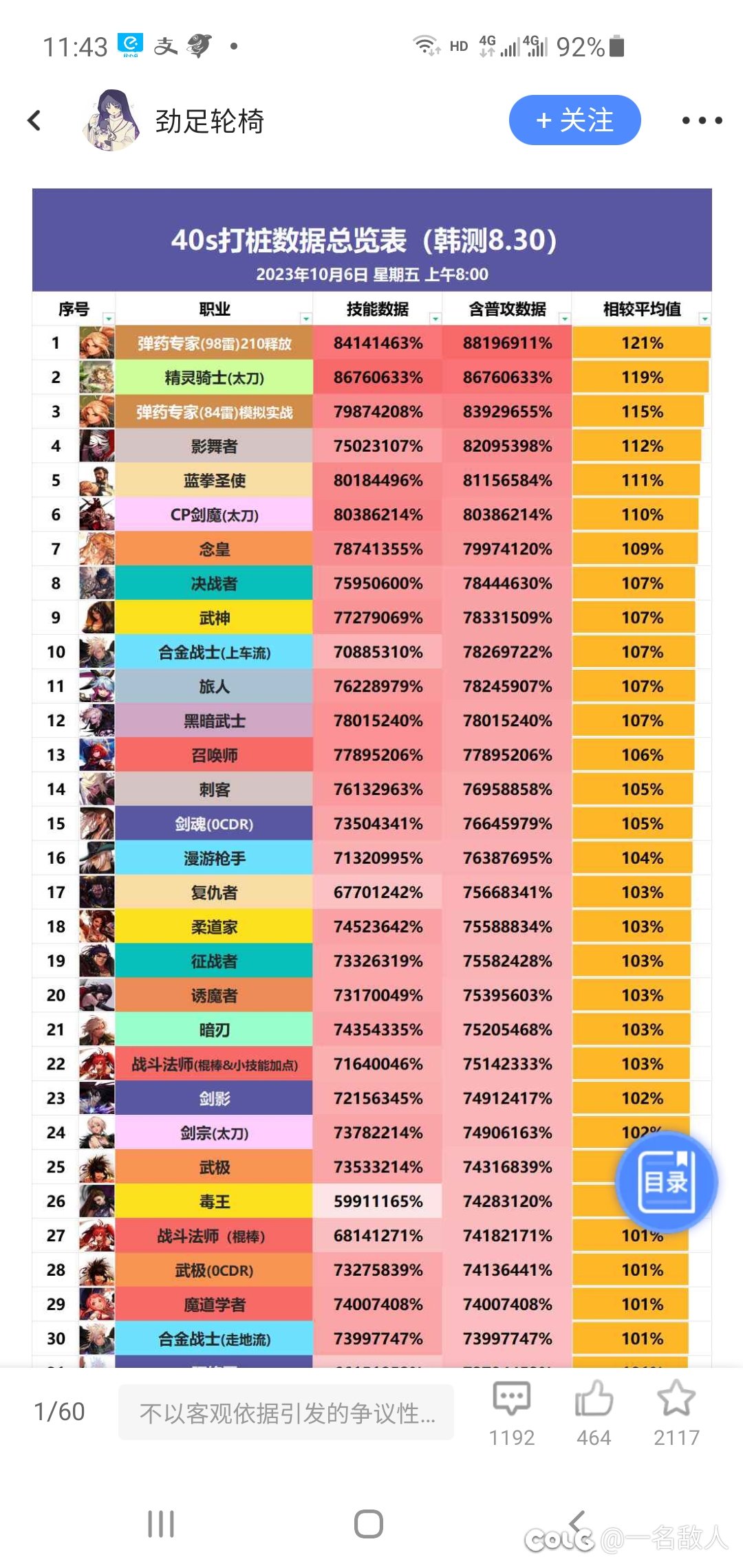Viewport: 743px width, 1568px height.
Task: Open 劲足轮椅's profile avatar
Action: [111, 120]
